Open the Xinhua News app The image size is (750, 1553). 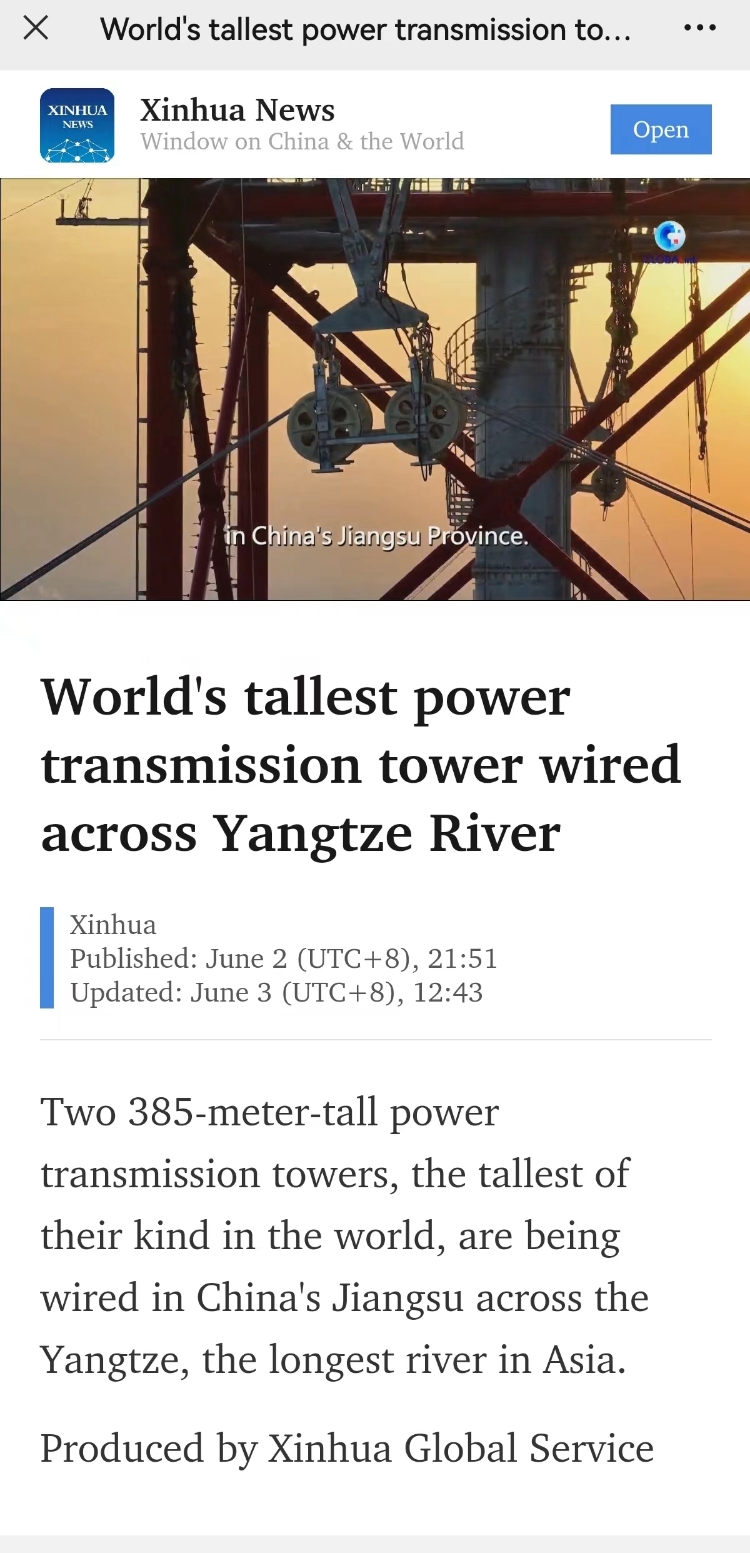pyautogui.click(x=660, y=129)
